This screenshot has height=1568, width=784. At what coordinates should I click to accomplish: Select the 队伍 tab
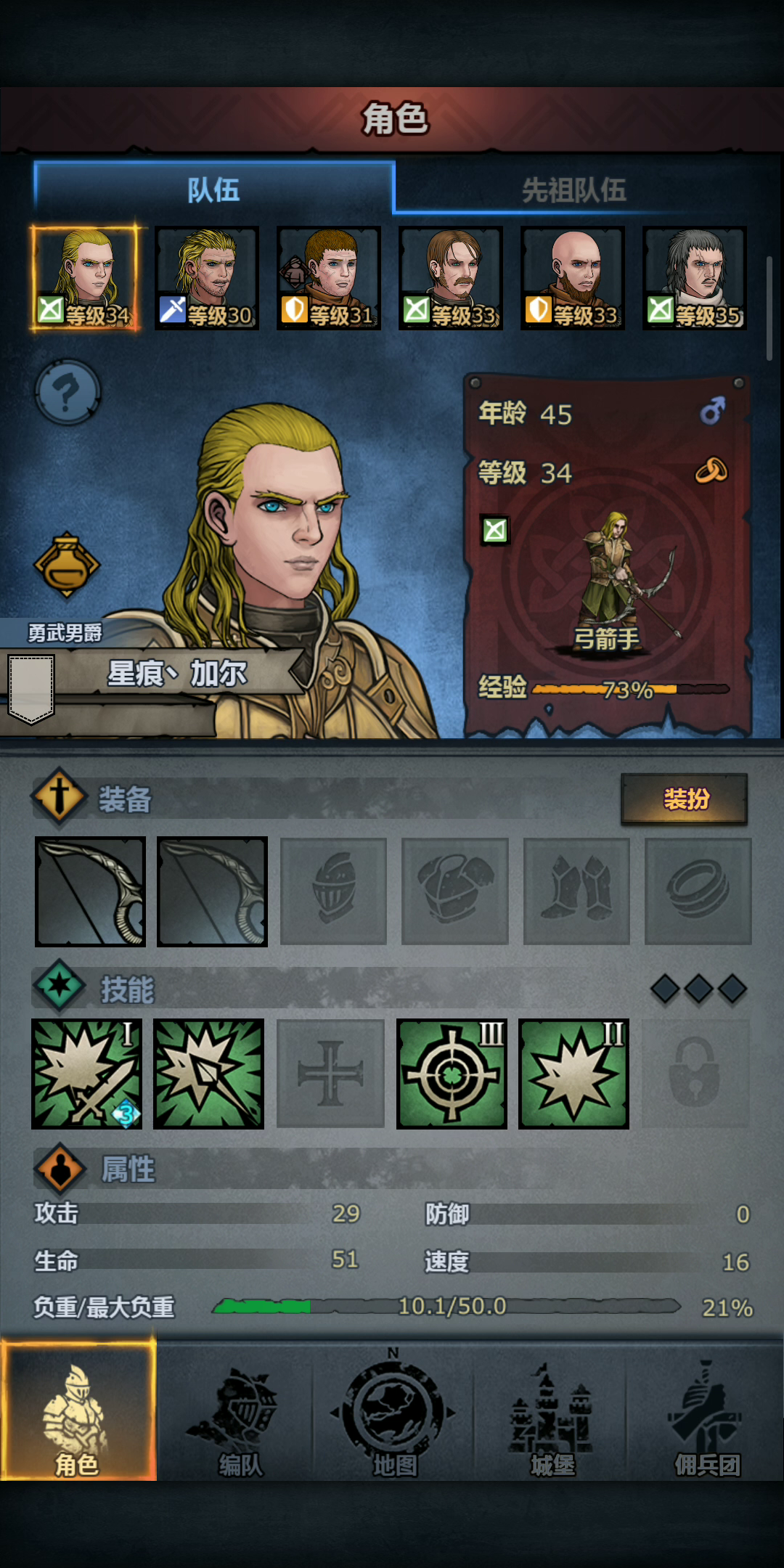214,189
